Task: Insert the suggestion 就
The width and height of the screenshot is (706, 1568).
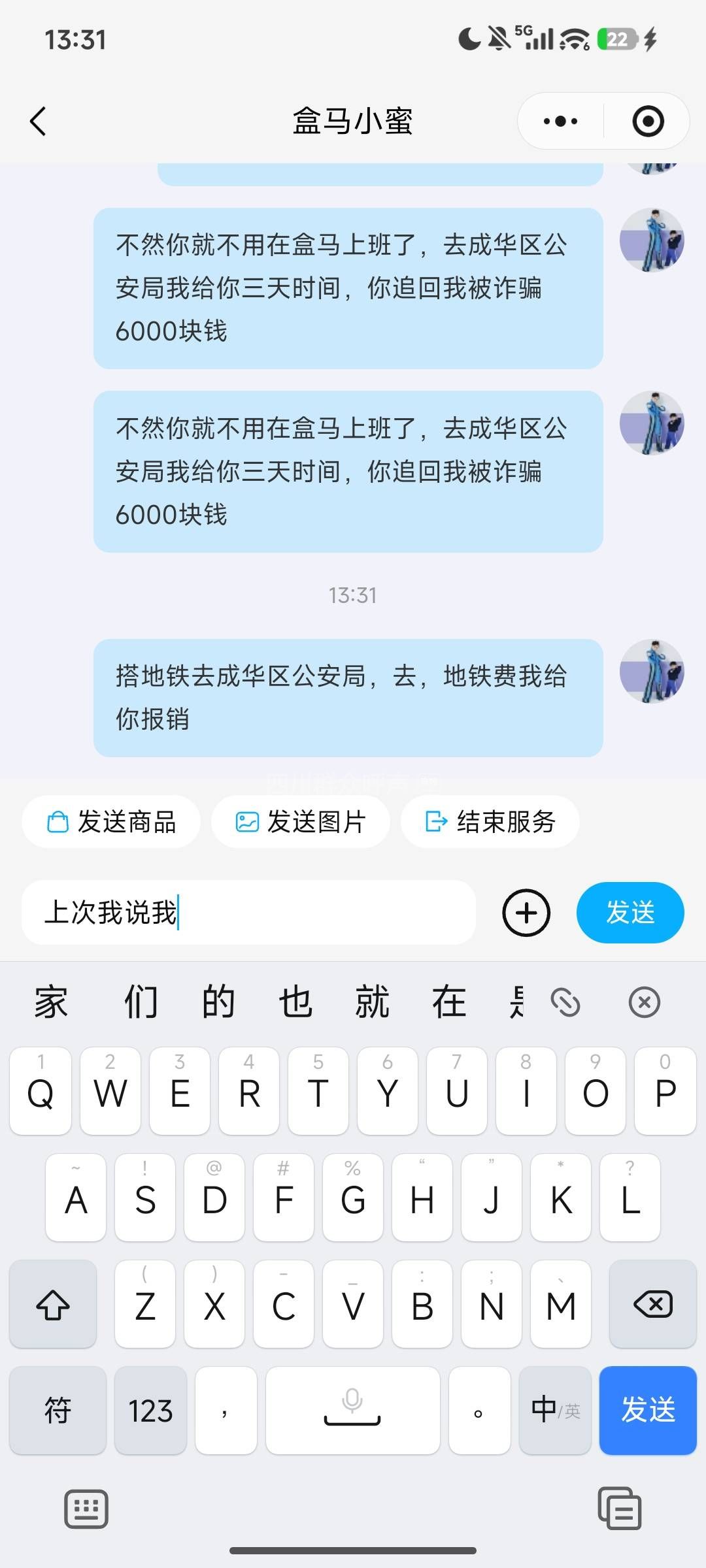Action: pos(372,1003)
